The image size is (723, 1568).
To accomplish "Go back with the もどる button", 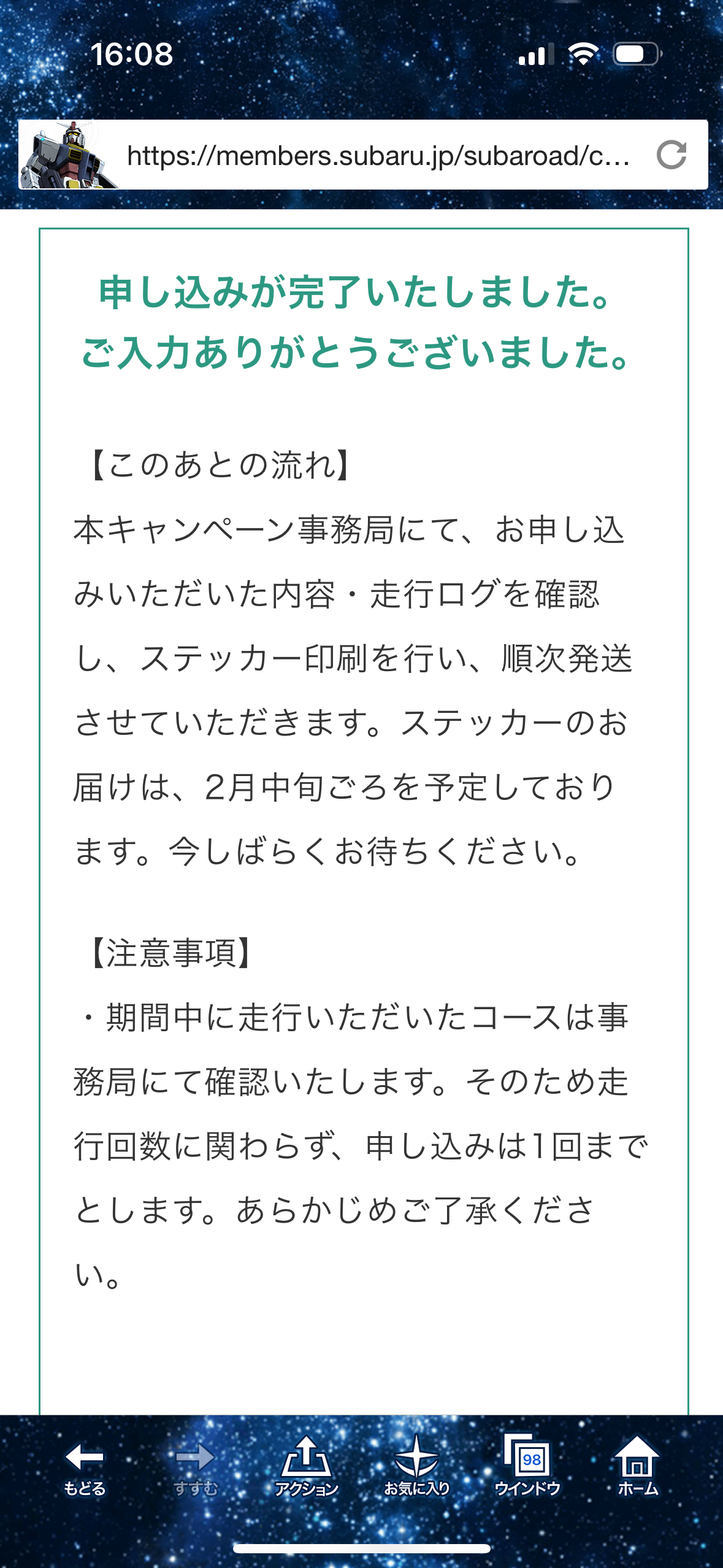I will [x=85, y=1466].
